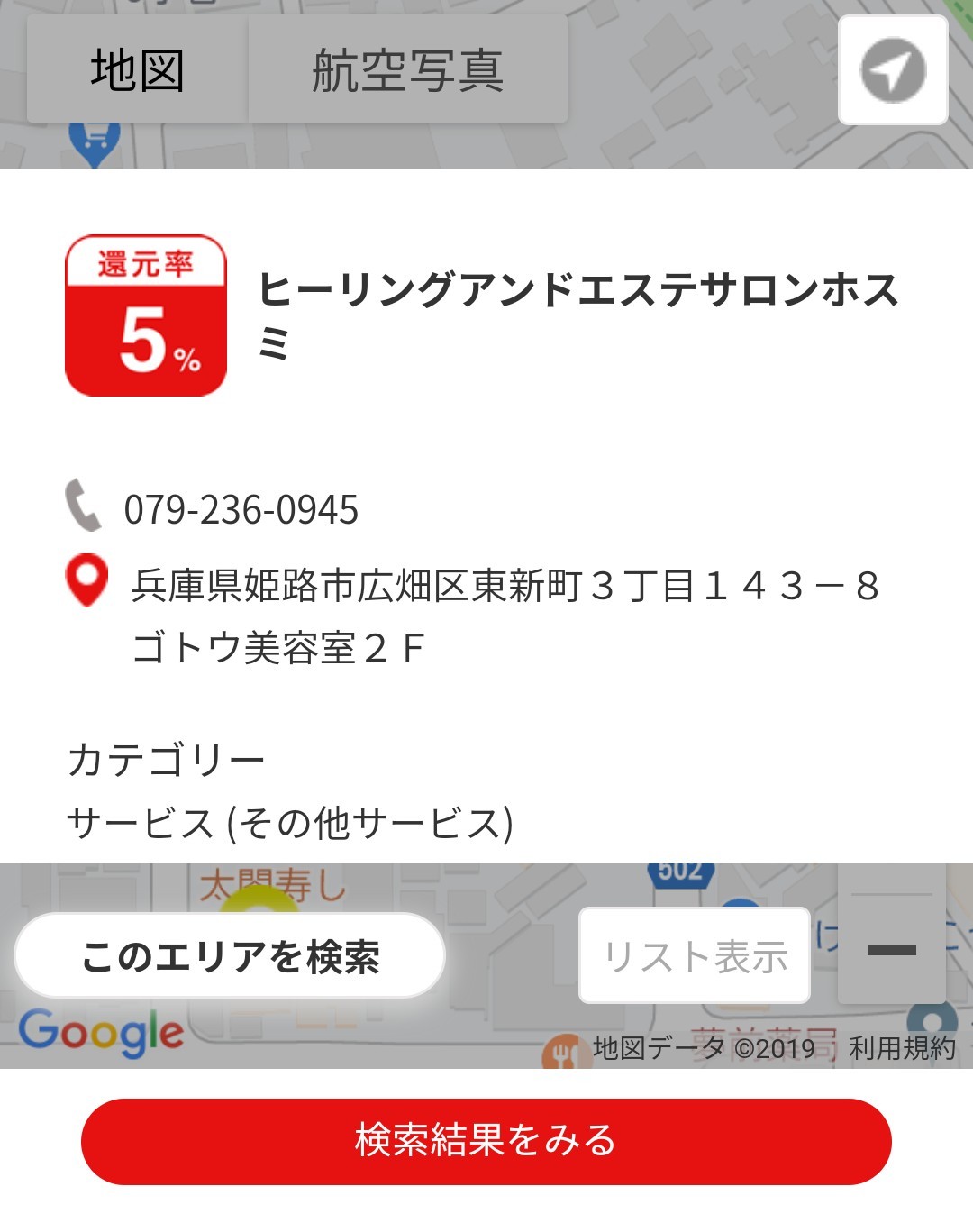Tap 検索結果をみる button
This screenshot has height=1232, width=973.
[x=486, y=1141]
